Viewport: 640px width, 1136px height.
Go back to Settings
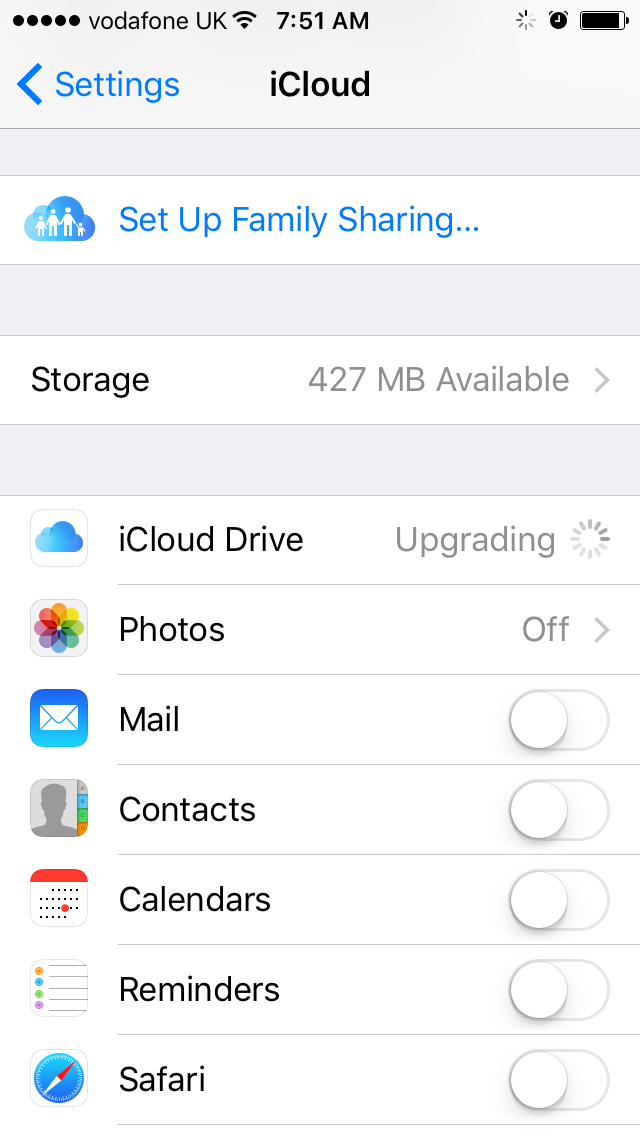click(x=98, y=85)
